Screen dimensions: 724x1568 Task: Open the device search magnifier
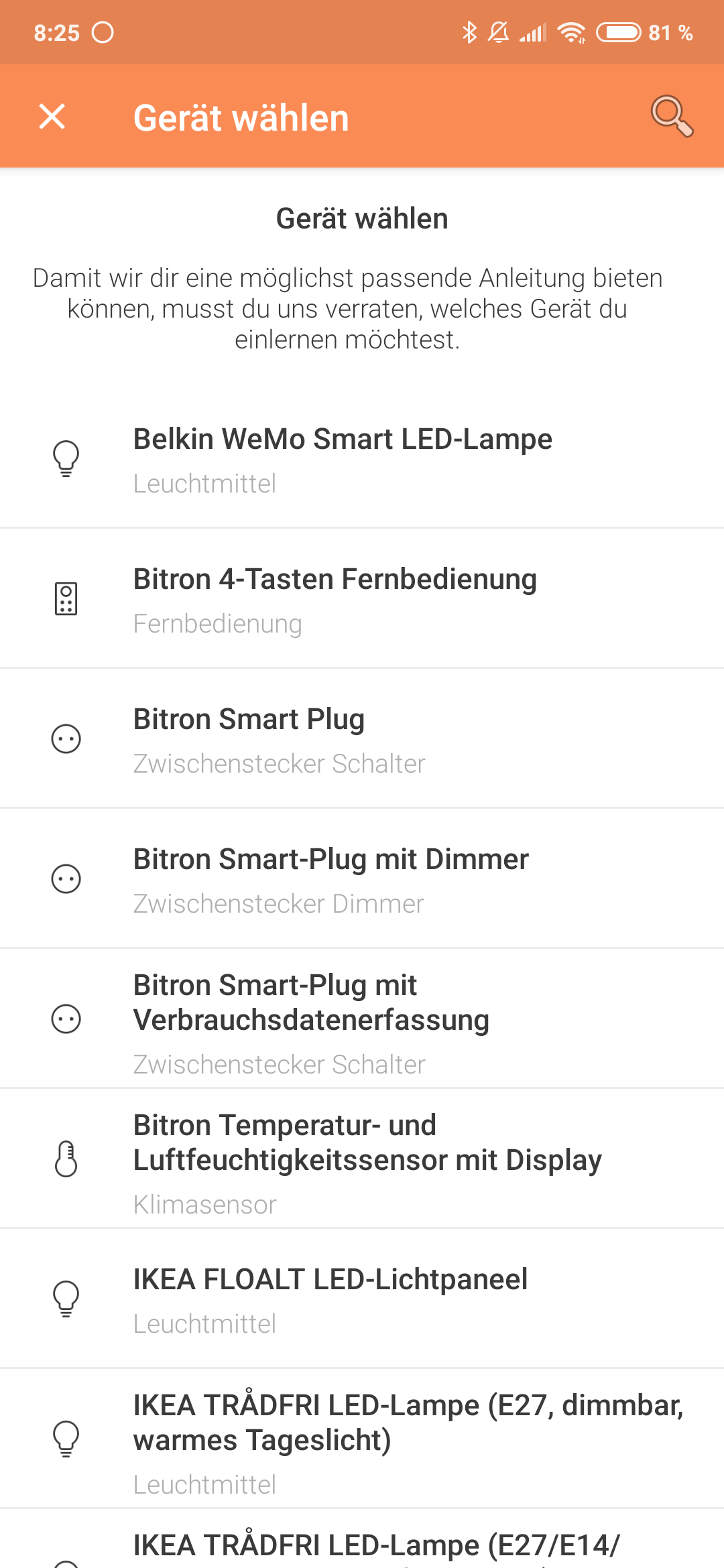671,117
